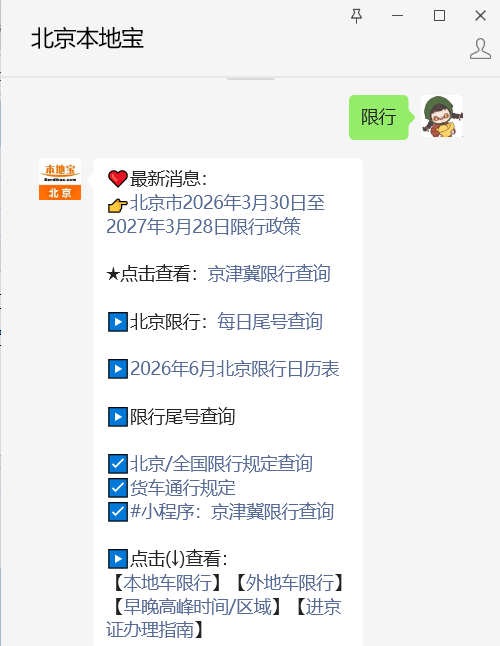Open the account profile icon

pos(480,49)
